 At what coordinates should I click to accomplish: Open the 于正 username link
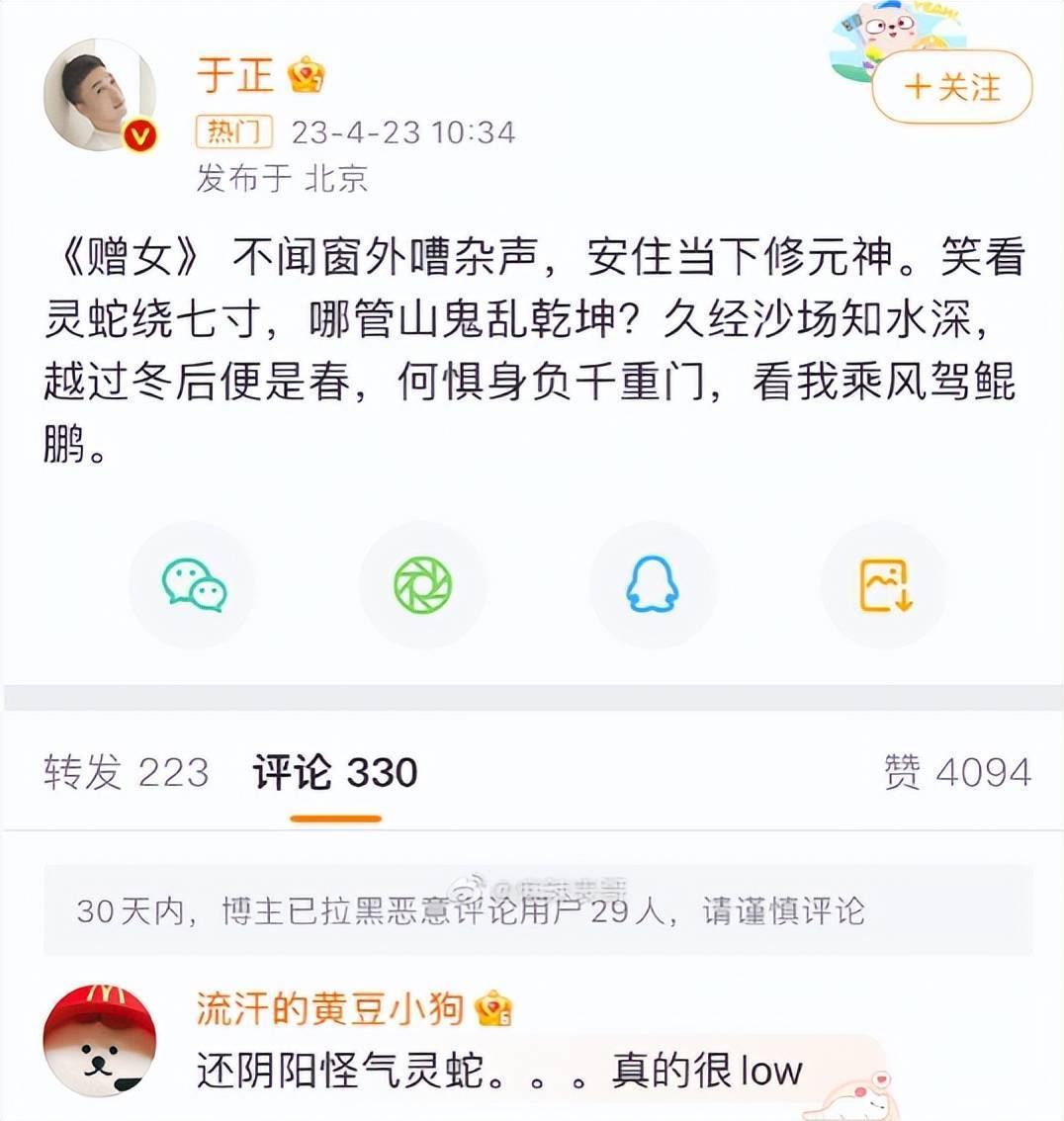(x=234, y=75)
